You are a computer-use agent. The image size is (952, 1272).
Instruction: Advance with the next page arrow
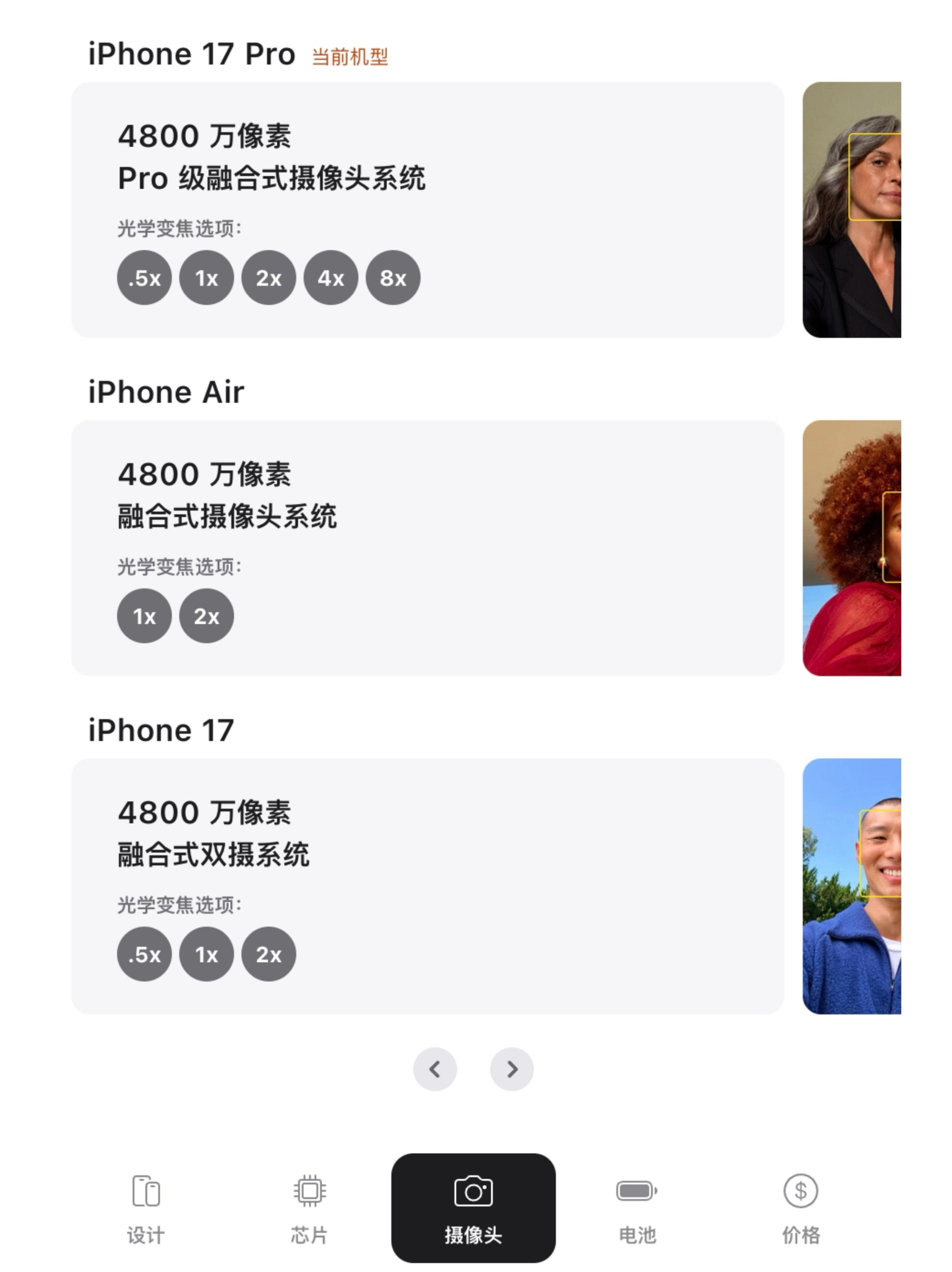pos(511,1069)
